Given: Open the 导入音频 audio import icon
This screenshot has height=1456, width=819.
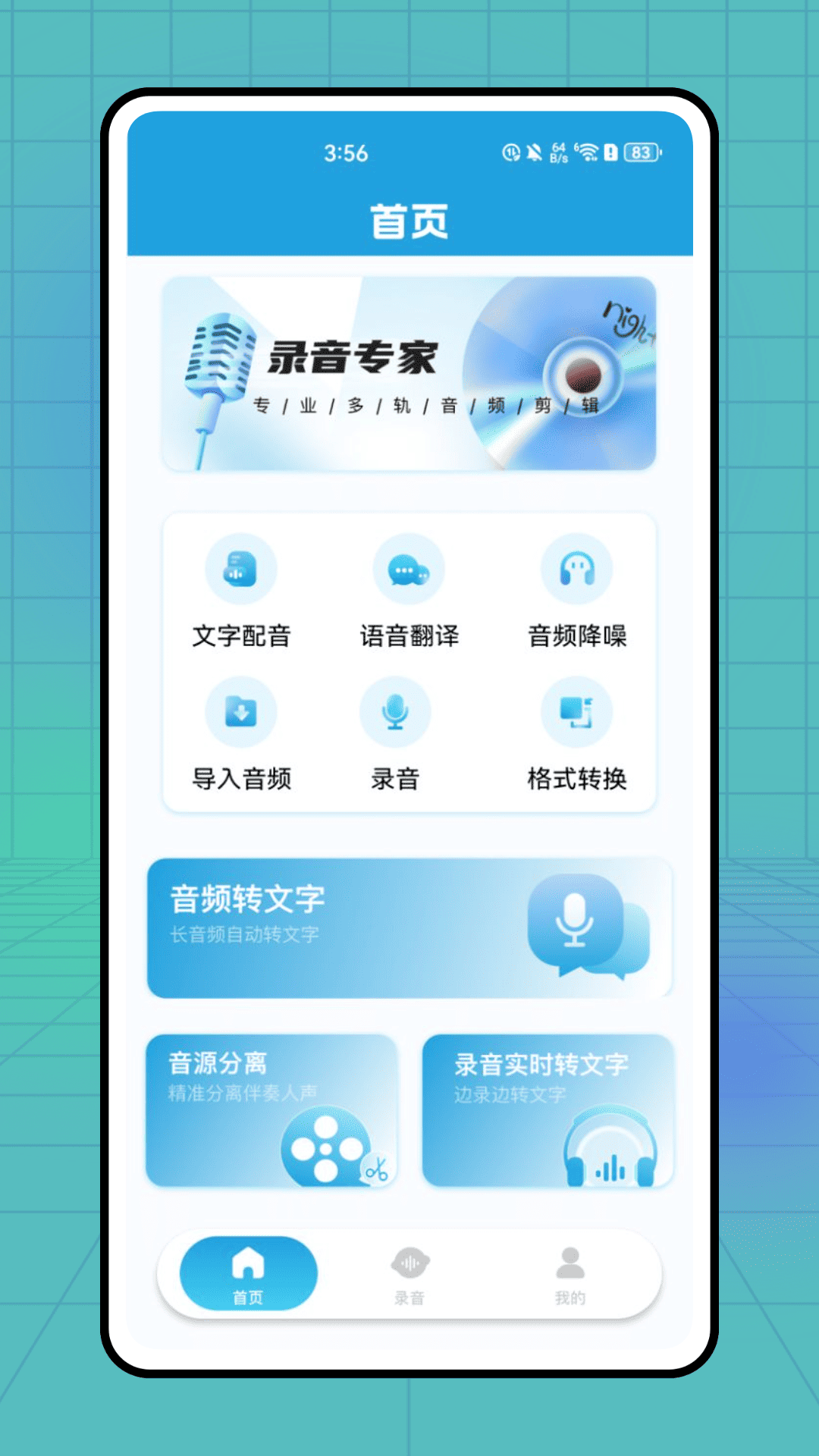Looking at the screenshot, I should [241, 711].
